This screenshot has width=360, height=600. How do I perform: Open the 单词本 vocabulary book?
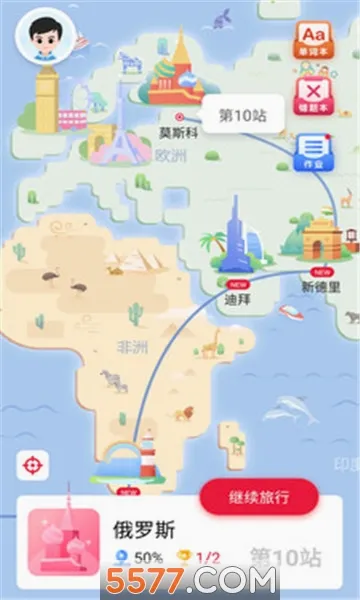pos(313,40)
